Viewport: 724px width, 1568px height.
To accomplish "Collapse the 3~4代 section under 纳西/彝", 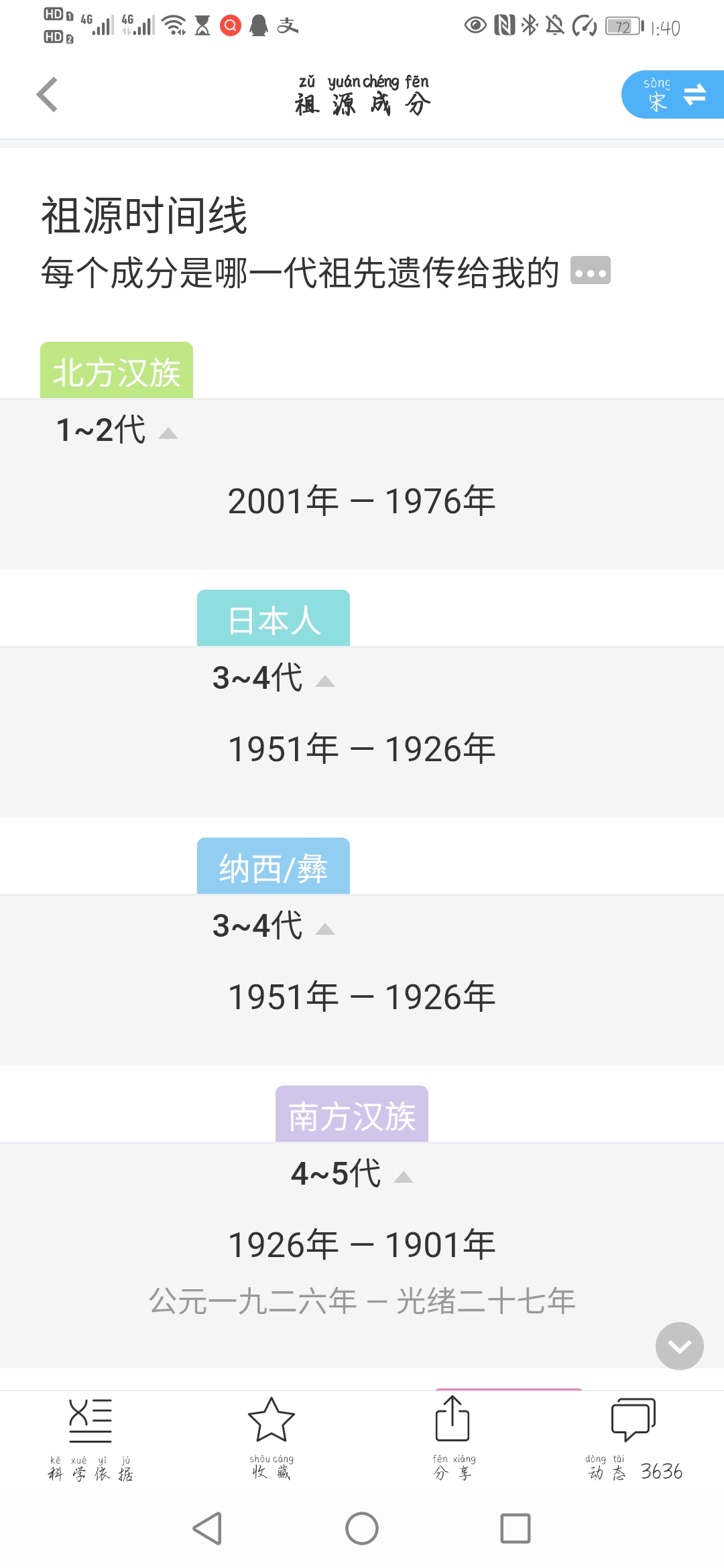I will [x=325, y=929].
